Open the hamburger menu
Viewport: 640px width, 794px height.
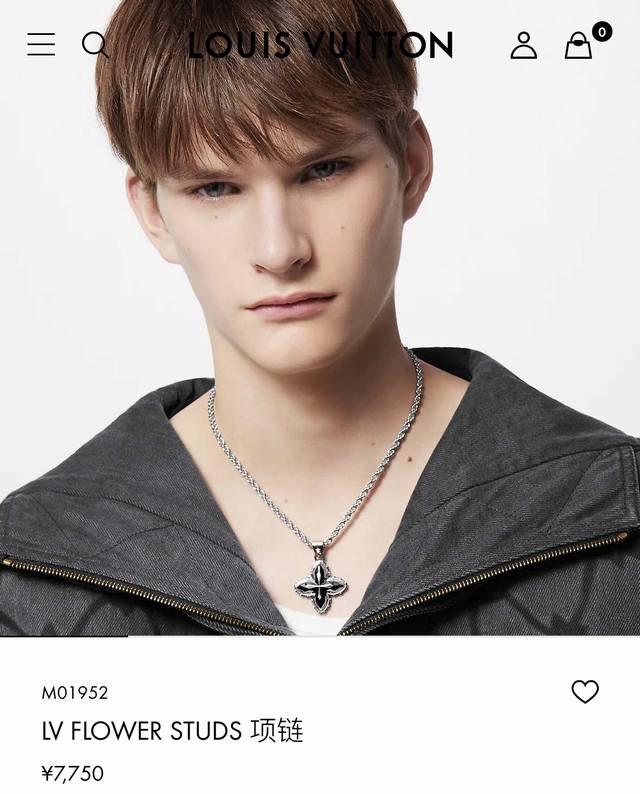click(41, 44)
